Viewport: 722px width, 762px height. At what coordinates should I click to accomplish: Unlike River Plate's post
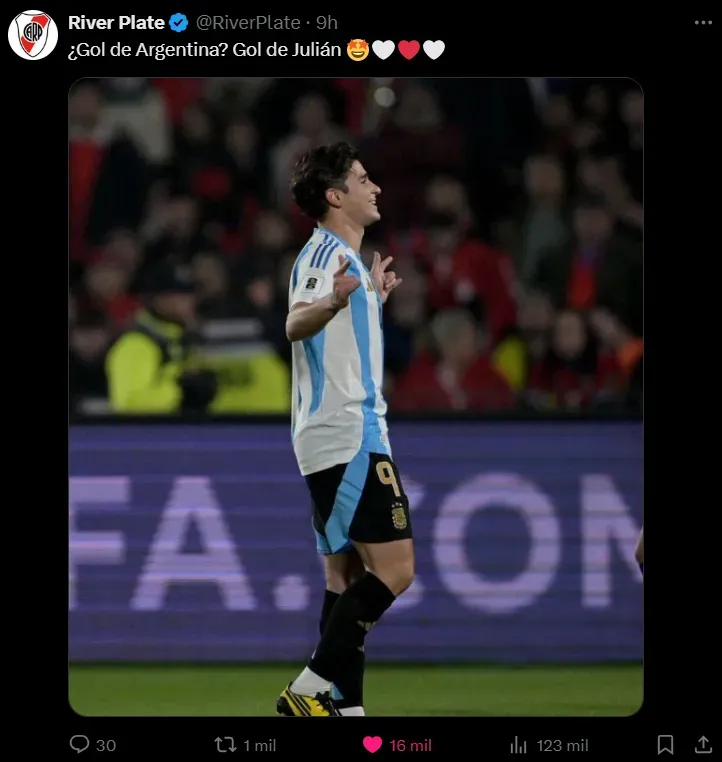pos(373,744)
